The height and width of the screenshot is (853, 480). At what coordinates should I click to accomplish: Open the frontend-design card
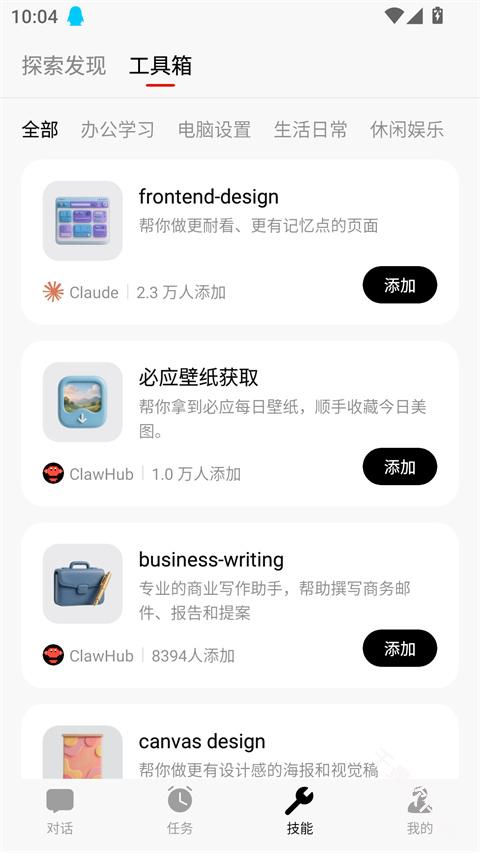239,242
